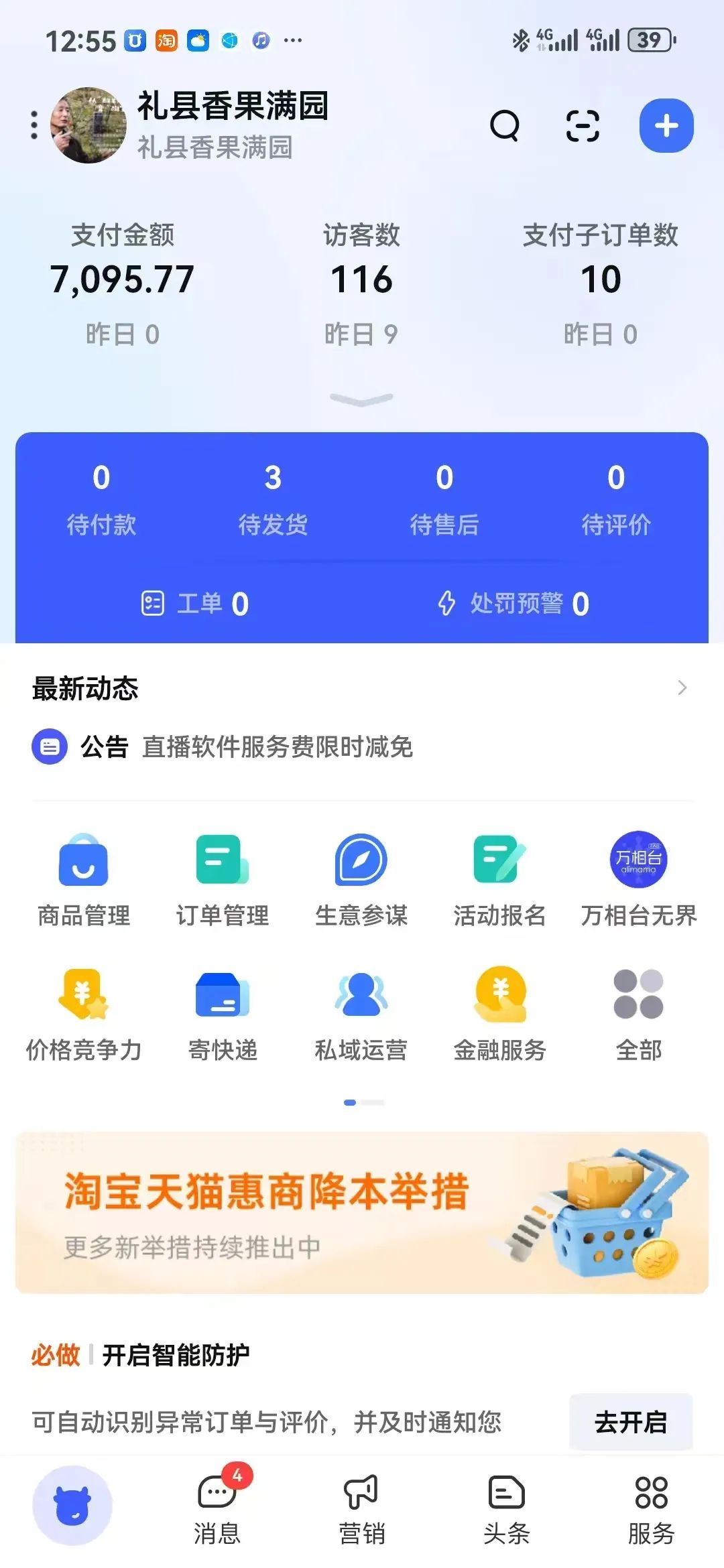Tap 去开启 to enable smart protection
Viewport: 724px width, 1568px height.
[x=630, y=1422]
